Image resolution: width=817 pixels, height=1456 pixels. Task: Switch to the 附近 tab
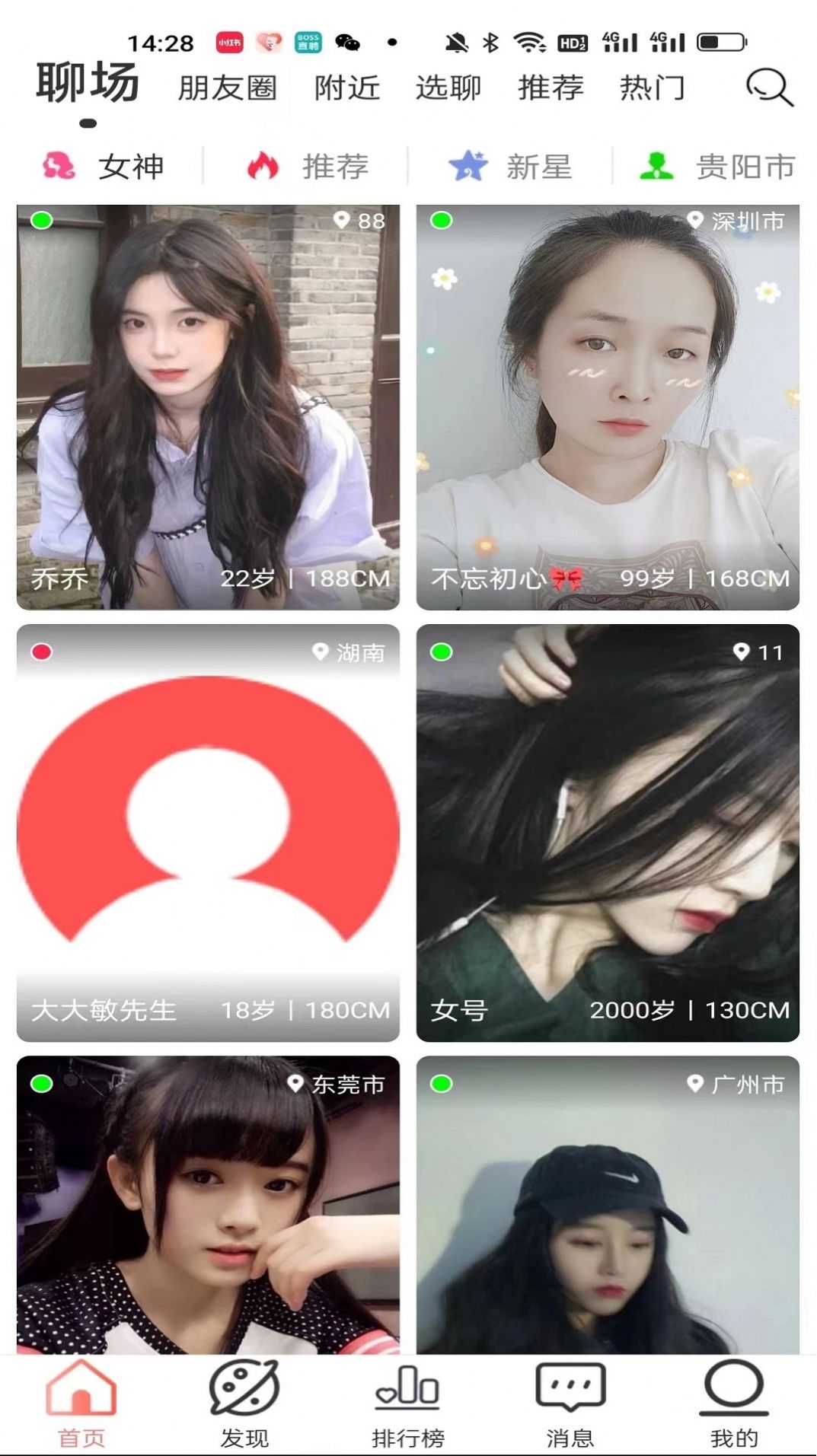pos(346,88)
